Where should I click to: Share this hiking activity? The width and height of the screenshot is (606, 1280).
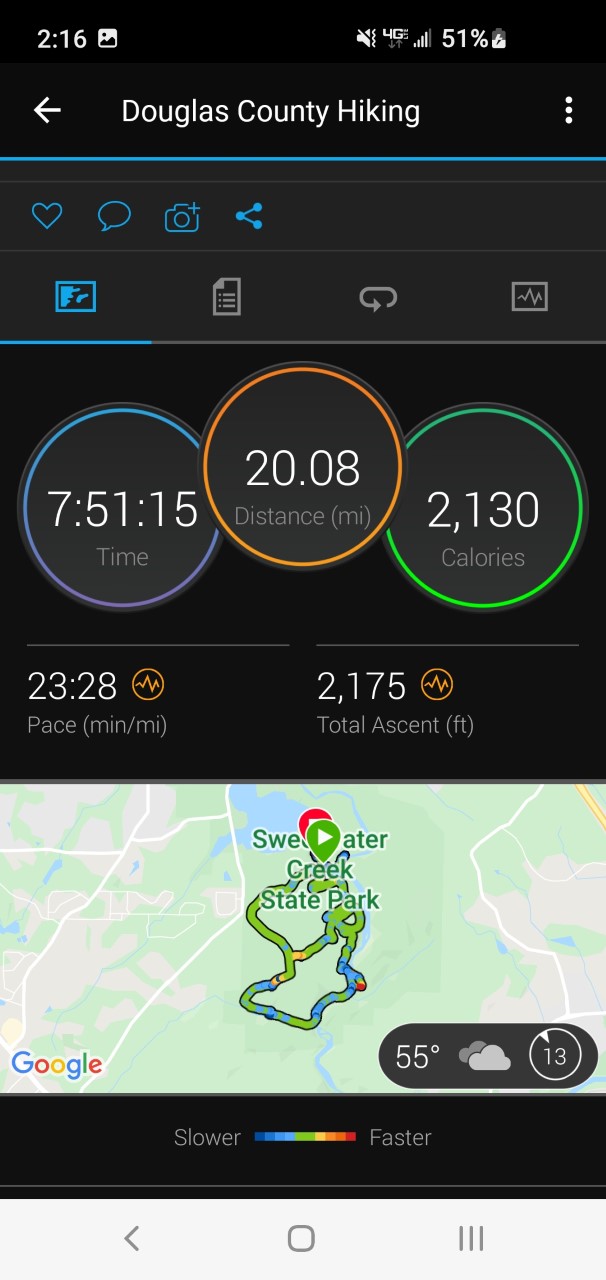[x=249, y=216]
